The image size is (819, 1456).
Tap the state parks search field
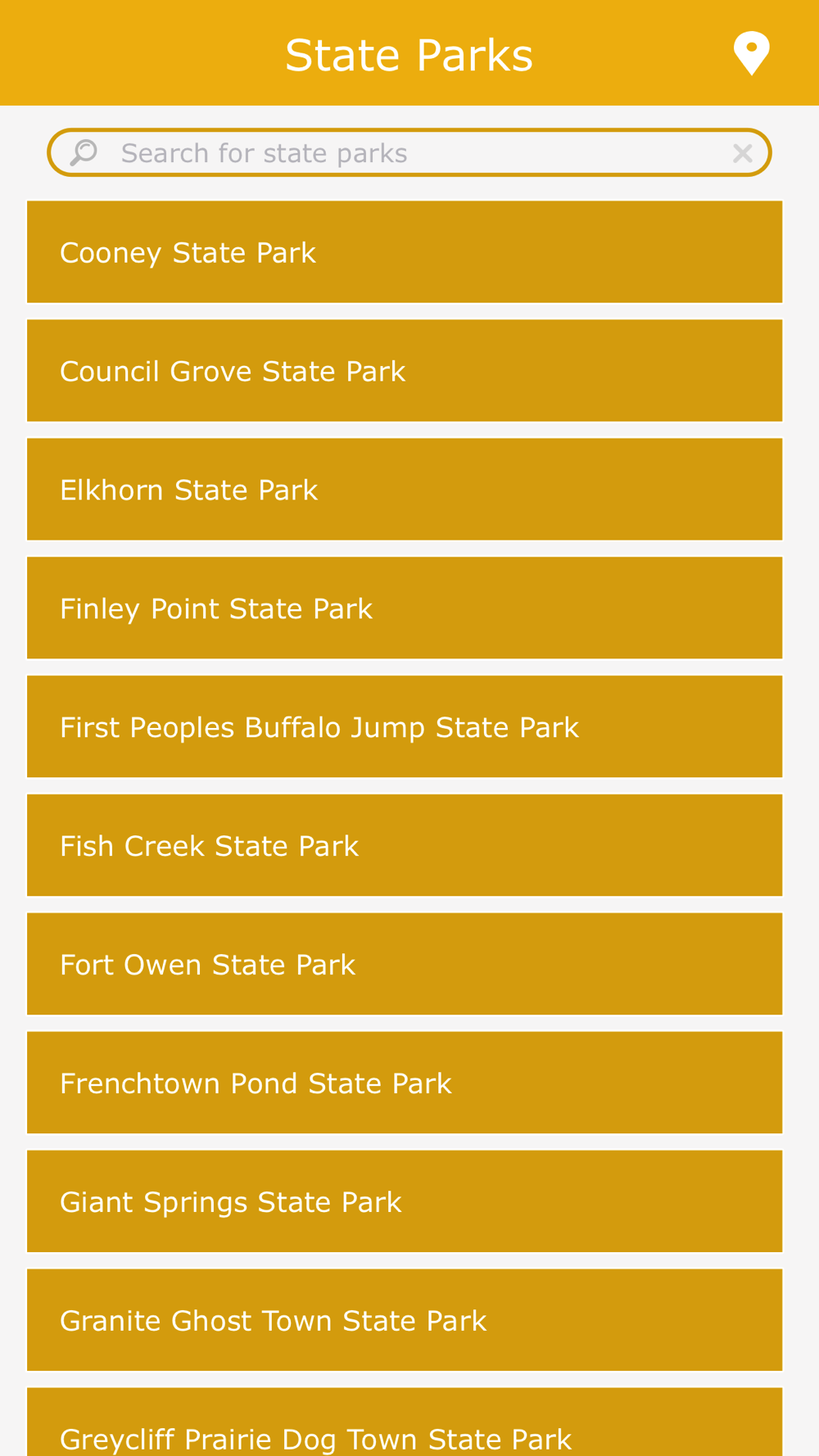point(409,152)
